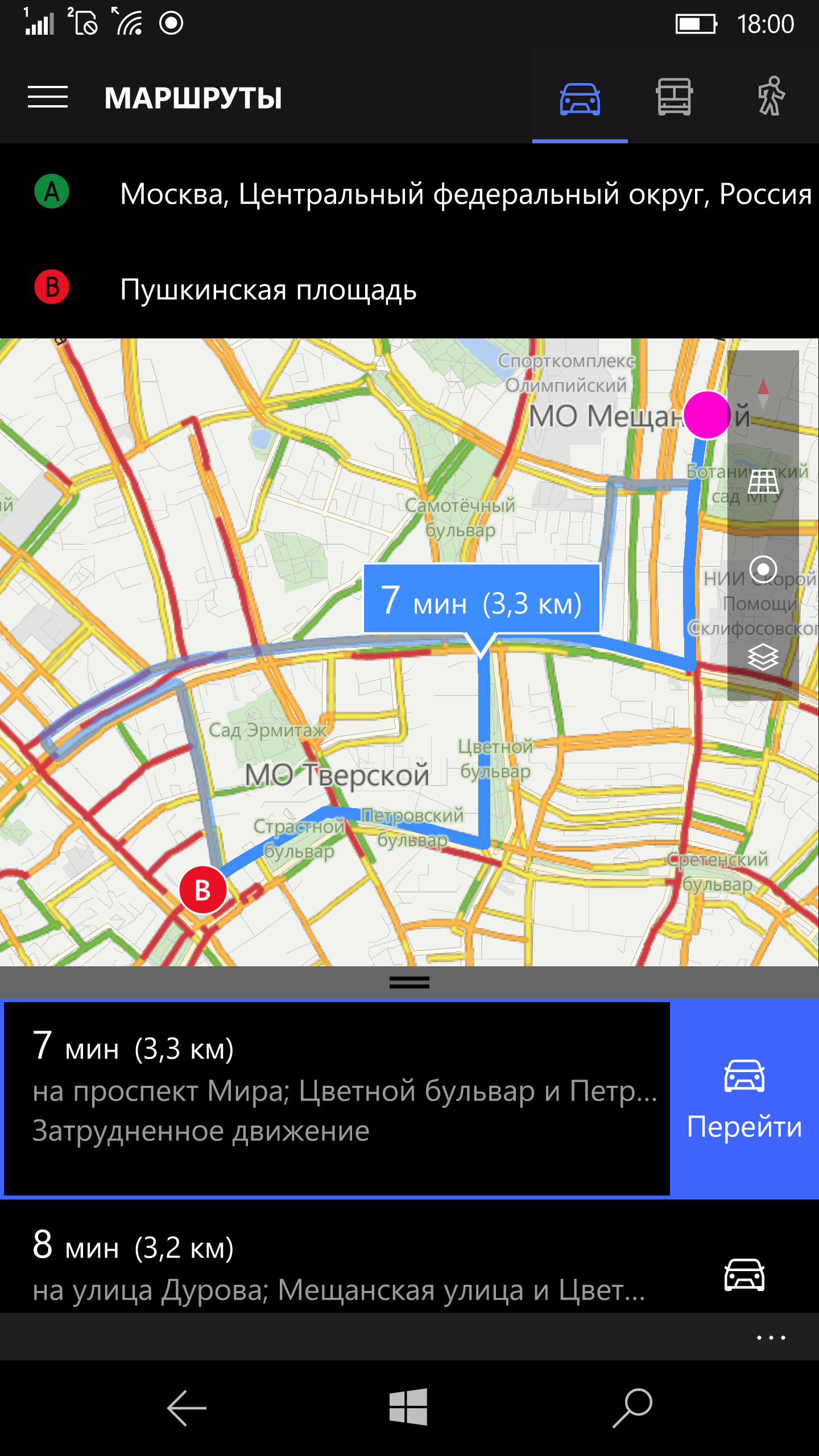
Task: Open the three-dots more options
Action: tap(771, 1338)
